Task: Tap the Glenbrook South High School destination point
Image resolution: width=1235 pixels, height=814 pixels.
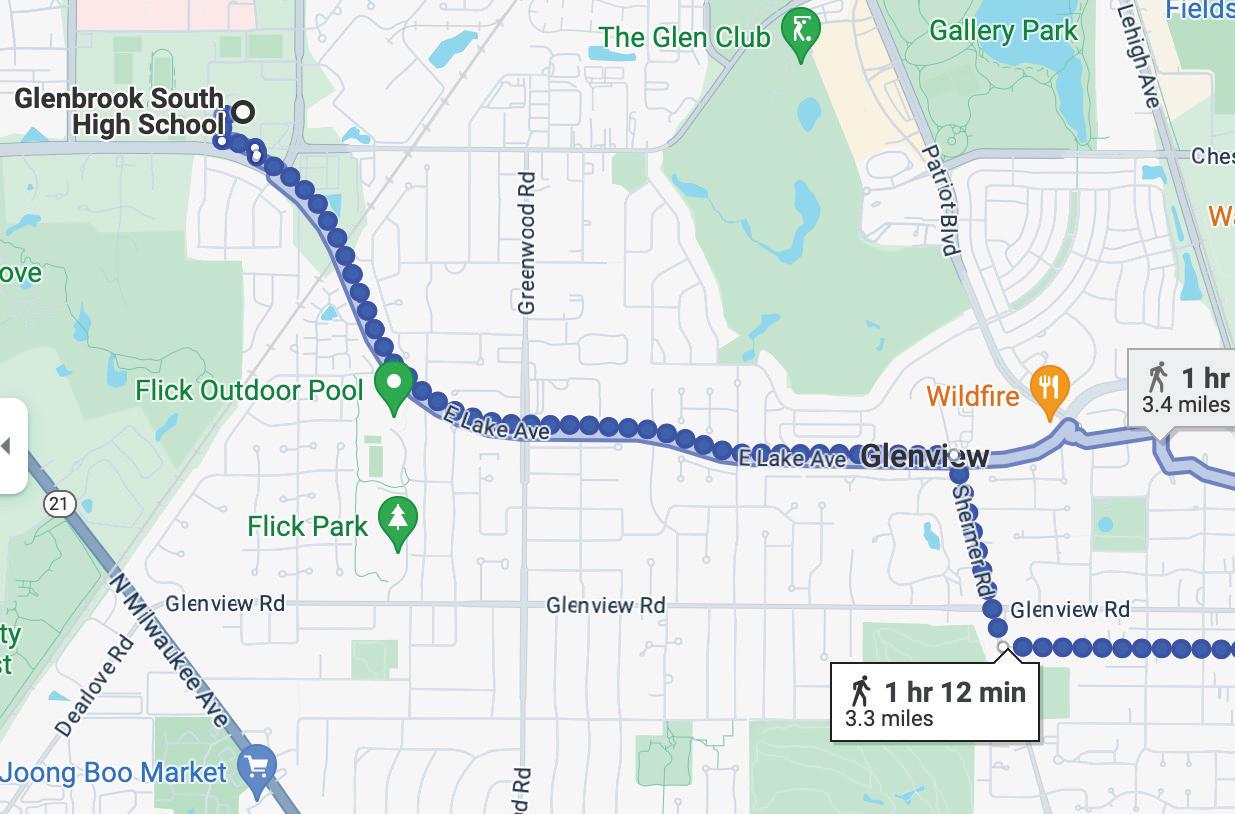Action: pos(242,113)
